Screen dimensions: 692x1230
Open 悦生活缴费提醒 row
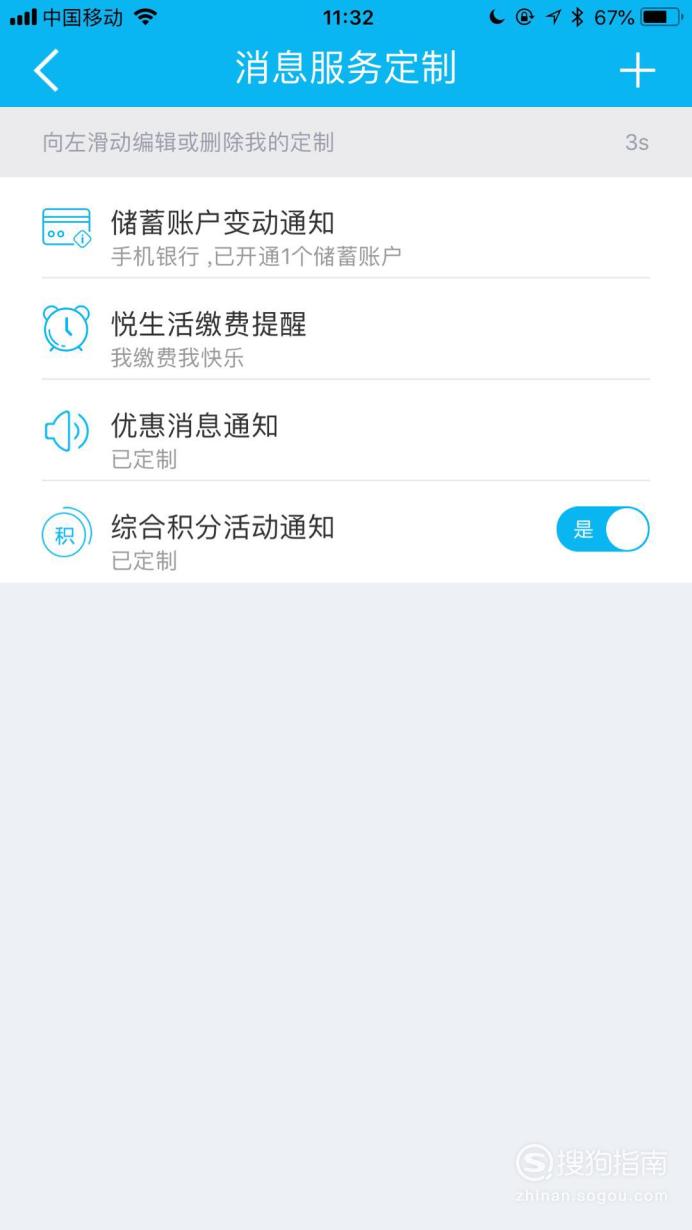[x=346, y=330]
